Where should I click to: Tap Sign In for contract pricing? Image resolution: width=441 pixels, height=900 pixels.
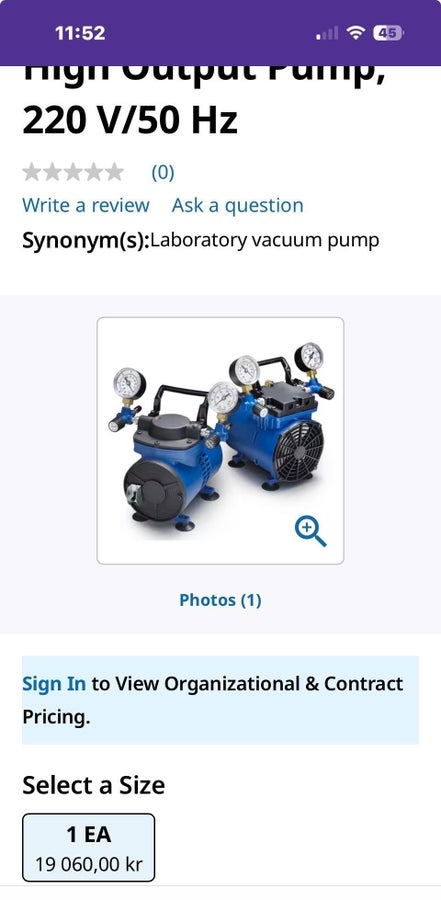coord(54,684)
